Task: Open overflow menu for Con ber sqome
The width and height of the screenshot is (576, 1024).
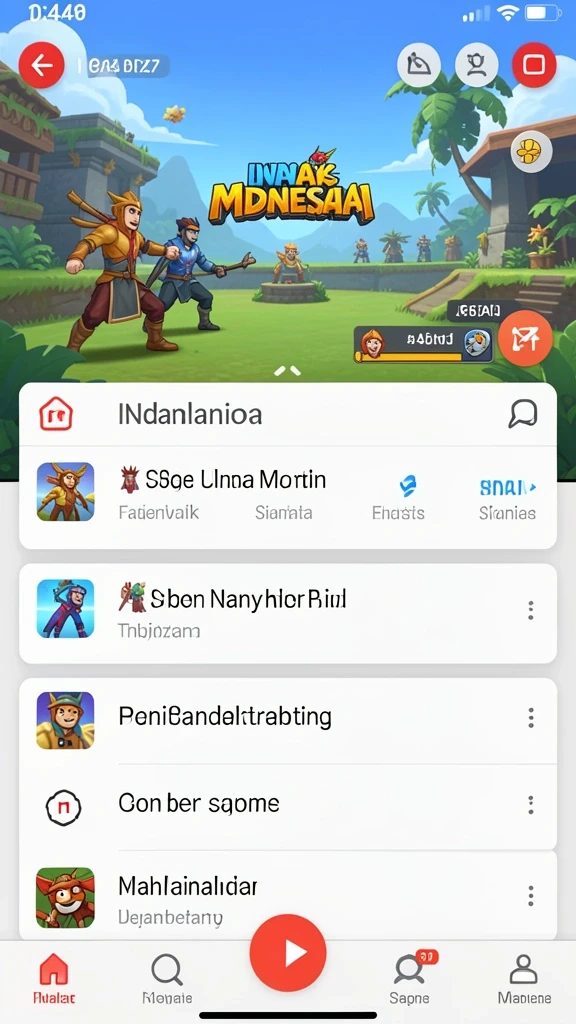Action: 530,805
